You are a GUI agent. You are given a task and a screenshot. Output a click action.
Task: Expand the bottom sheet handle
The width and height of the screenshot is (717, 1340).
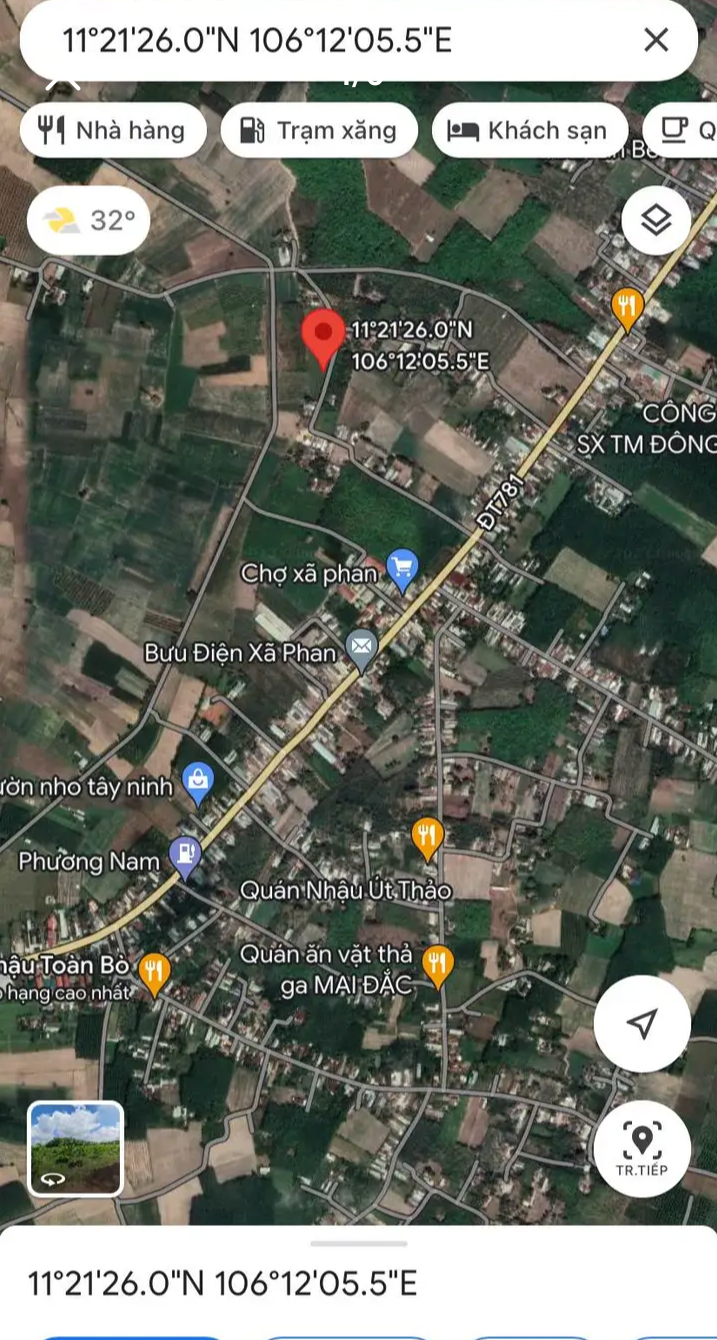point(358,1244)
